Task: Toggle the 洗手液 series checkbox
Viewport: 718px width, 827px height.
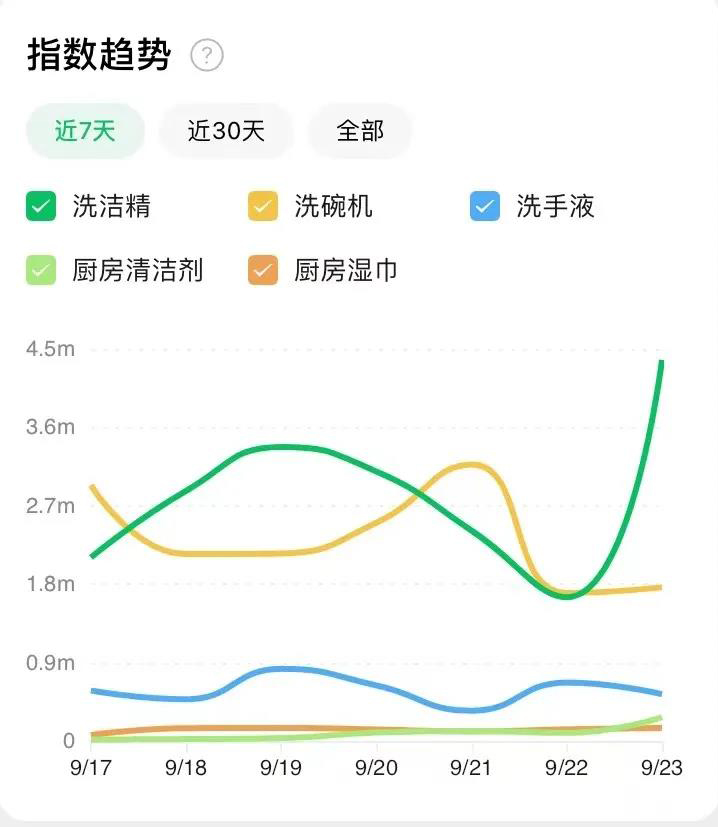Action: click(x=485, y=207)
